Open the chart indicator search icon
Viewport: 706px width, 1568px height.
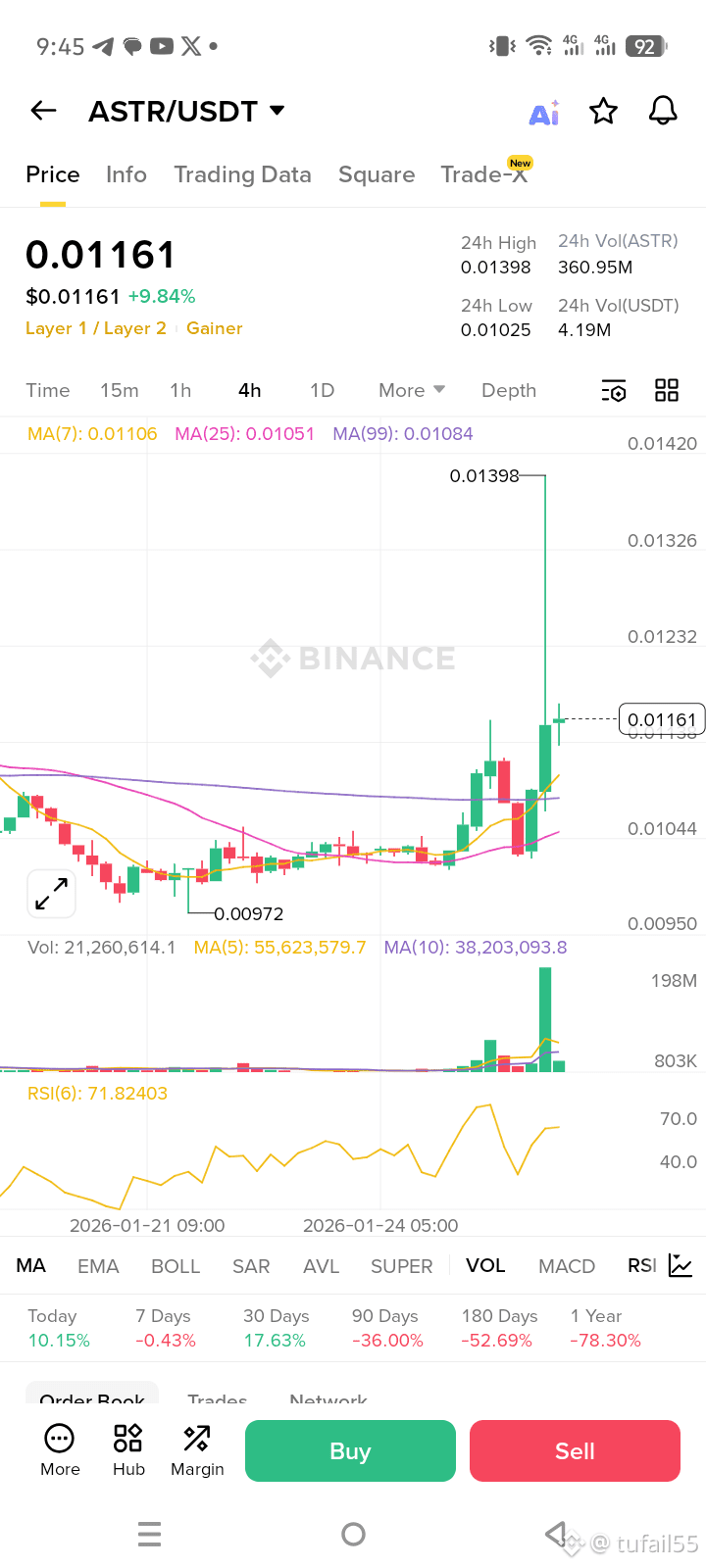click(x=614, y=390)
